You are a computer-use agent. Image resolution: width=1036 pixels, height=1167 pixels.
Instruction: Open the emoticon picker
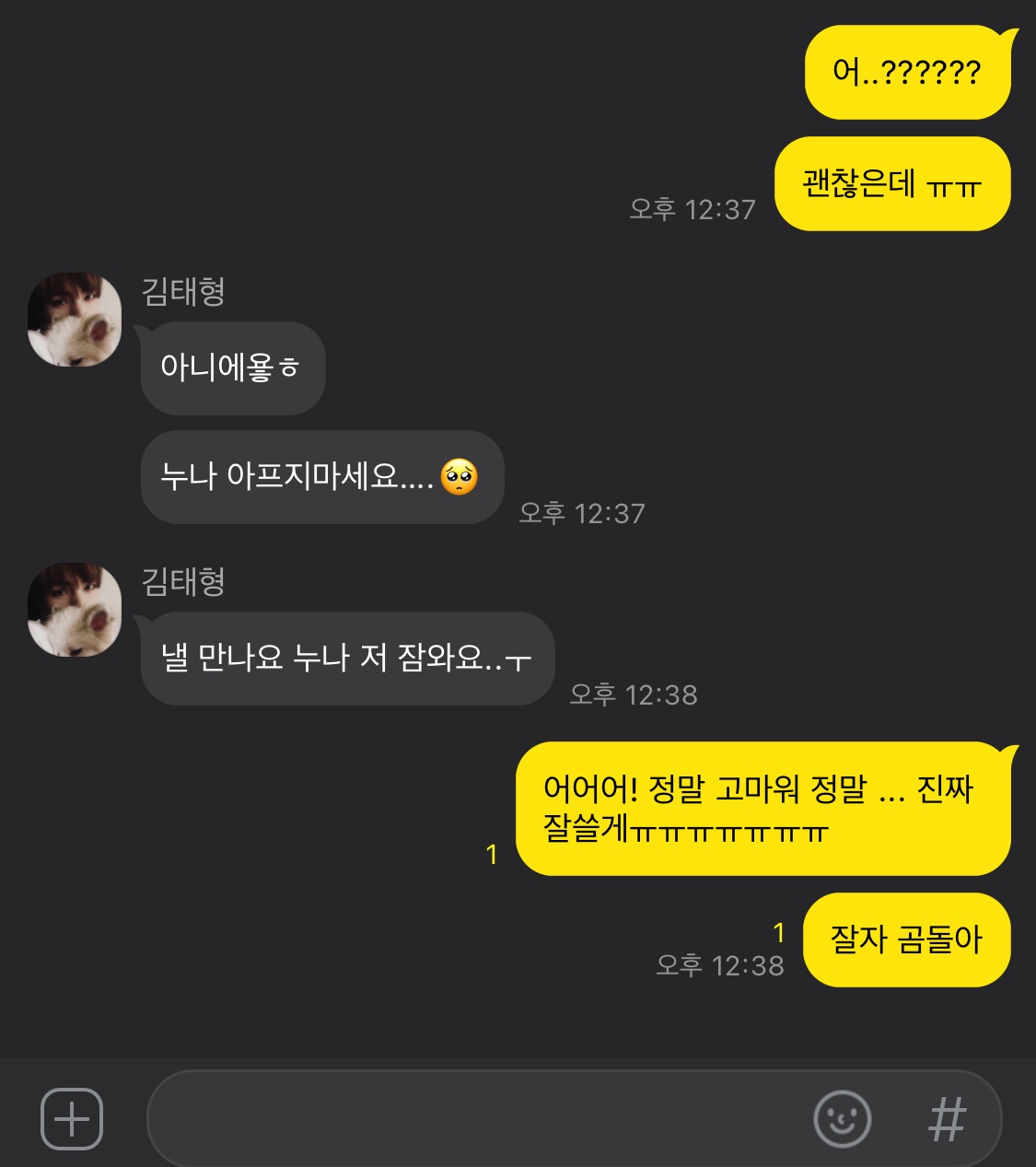coord(842,1118)
